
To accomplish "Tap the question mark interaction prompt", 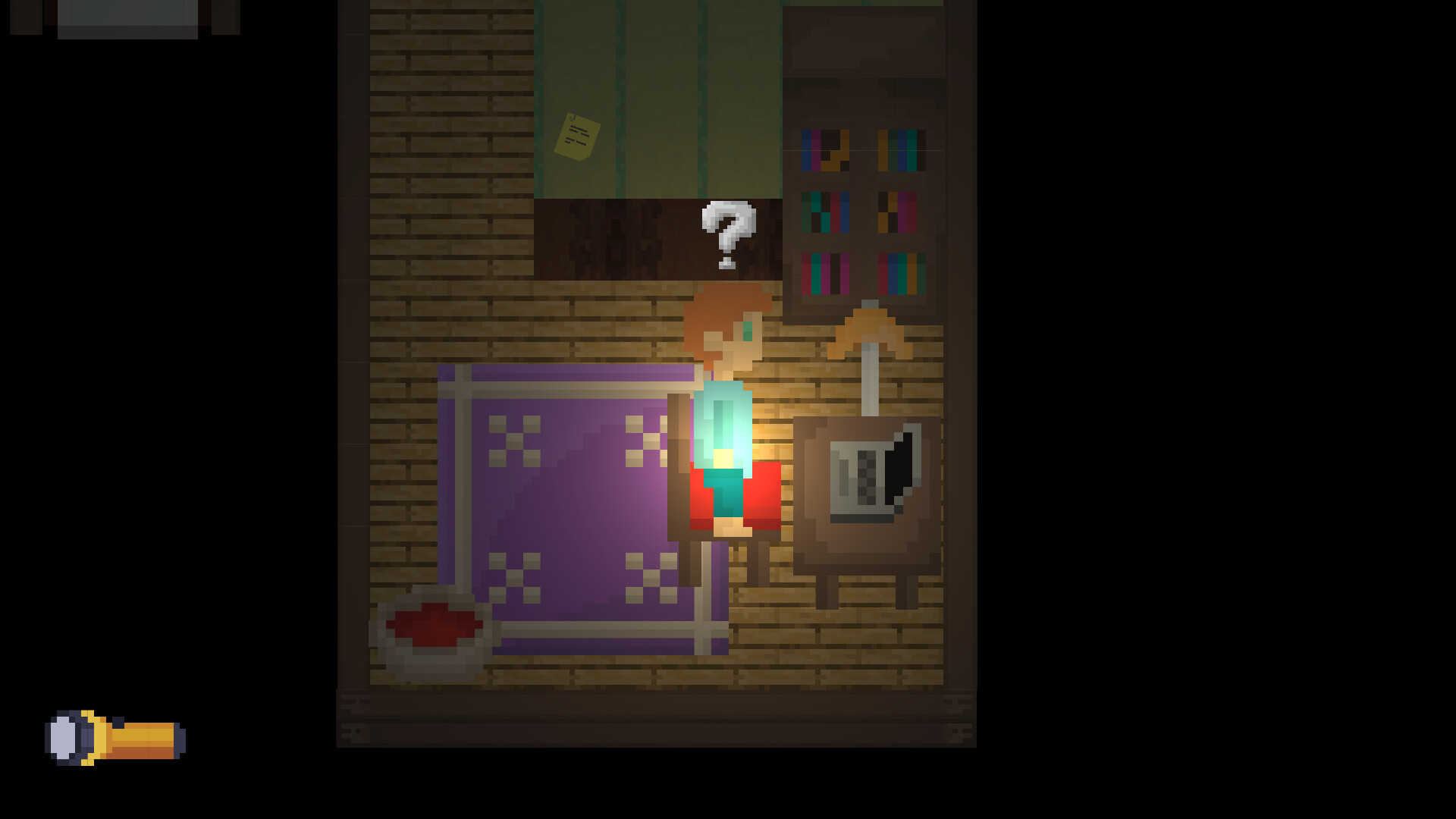I will (x=728, y=234).
